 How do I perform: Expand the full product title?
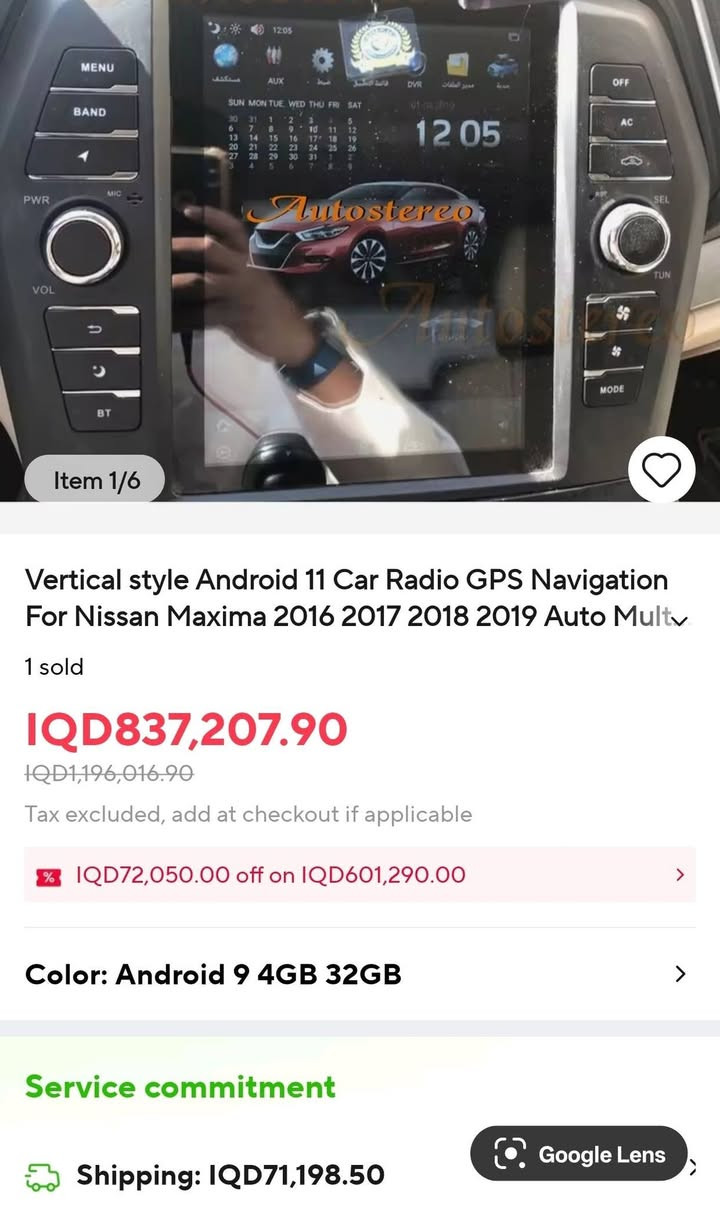click(x=680, y=621)
